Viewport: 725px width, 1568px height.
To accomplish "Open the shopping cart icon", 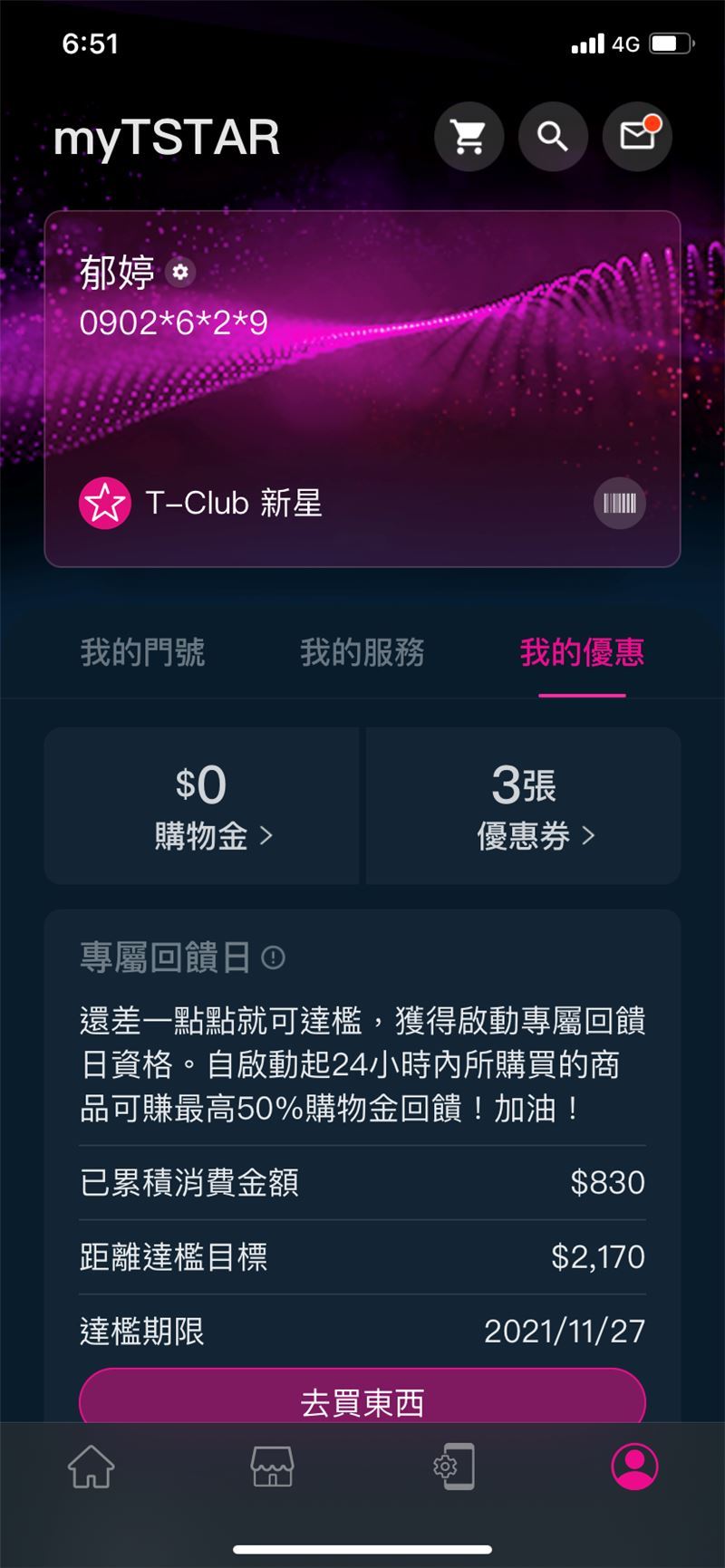I will 469,137.
